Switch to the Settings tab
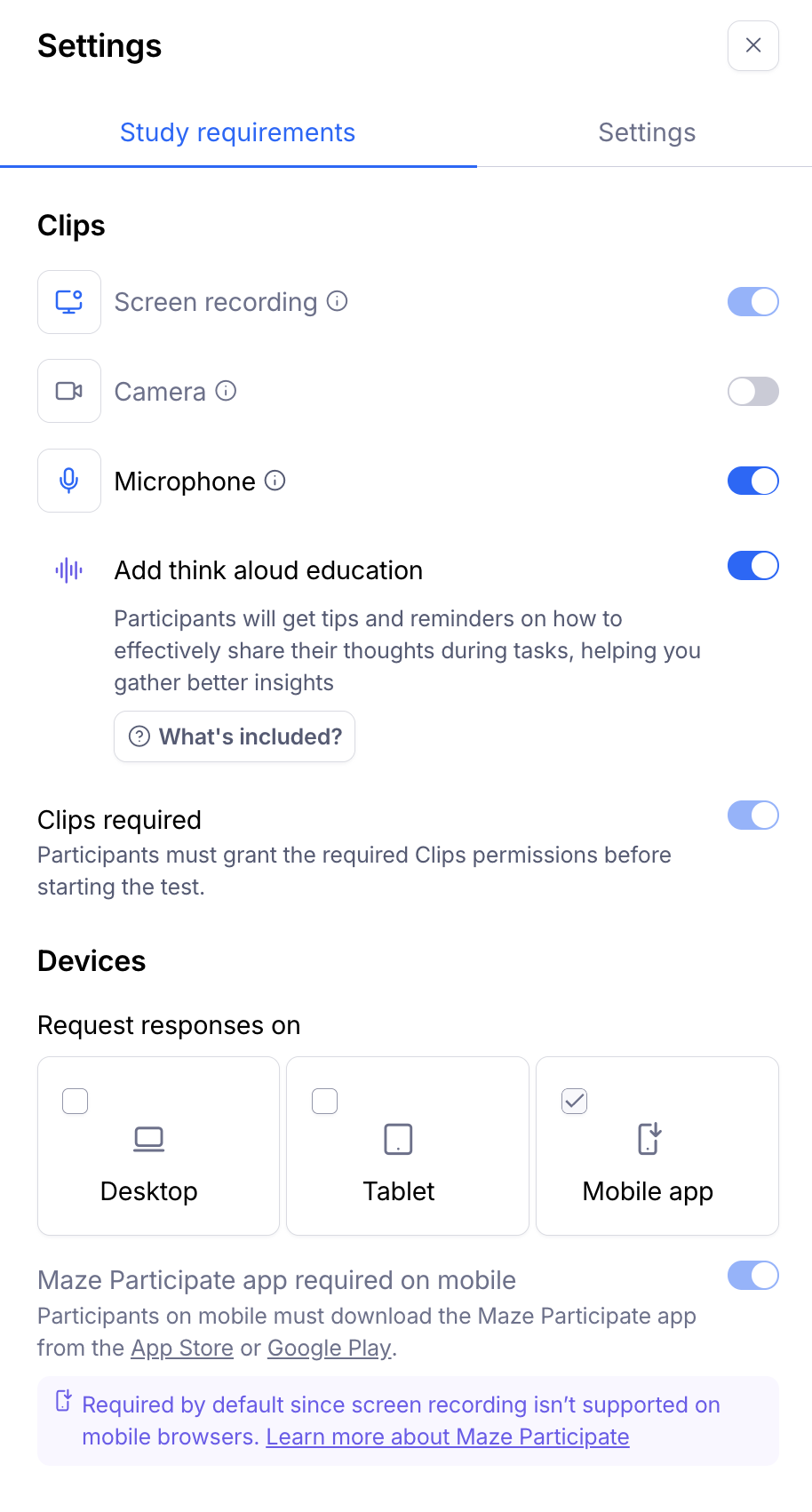This screenshot has height=1512, width=812. tap(646, 132)
